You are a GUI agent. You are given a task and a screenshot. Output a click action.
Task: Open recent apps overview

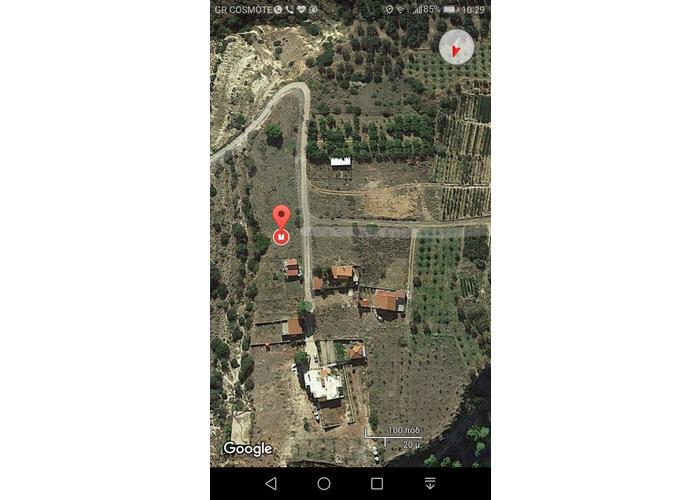coord(377,483)
